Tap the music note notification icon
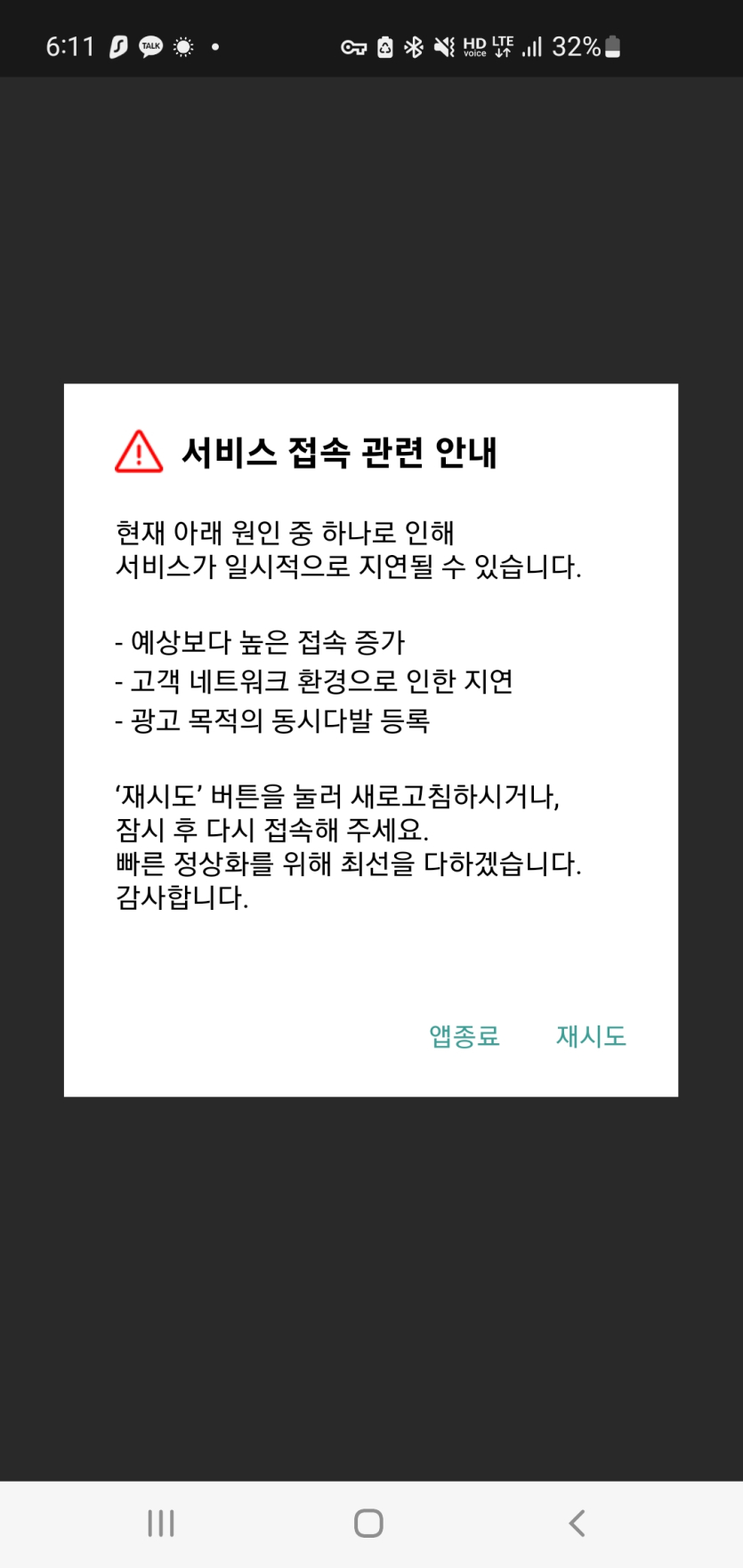This screenshot has width=743, height=1568. [x=119, y=45]
